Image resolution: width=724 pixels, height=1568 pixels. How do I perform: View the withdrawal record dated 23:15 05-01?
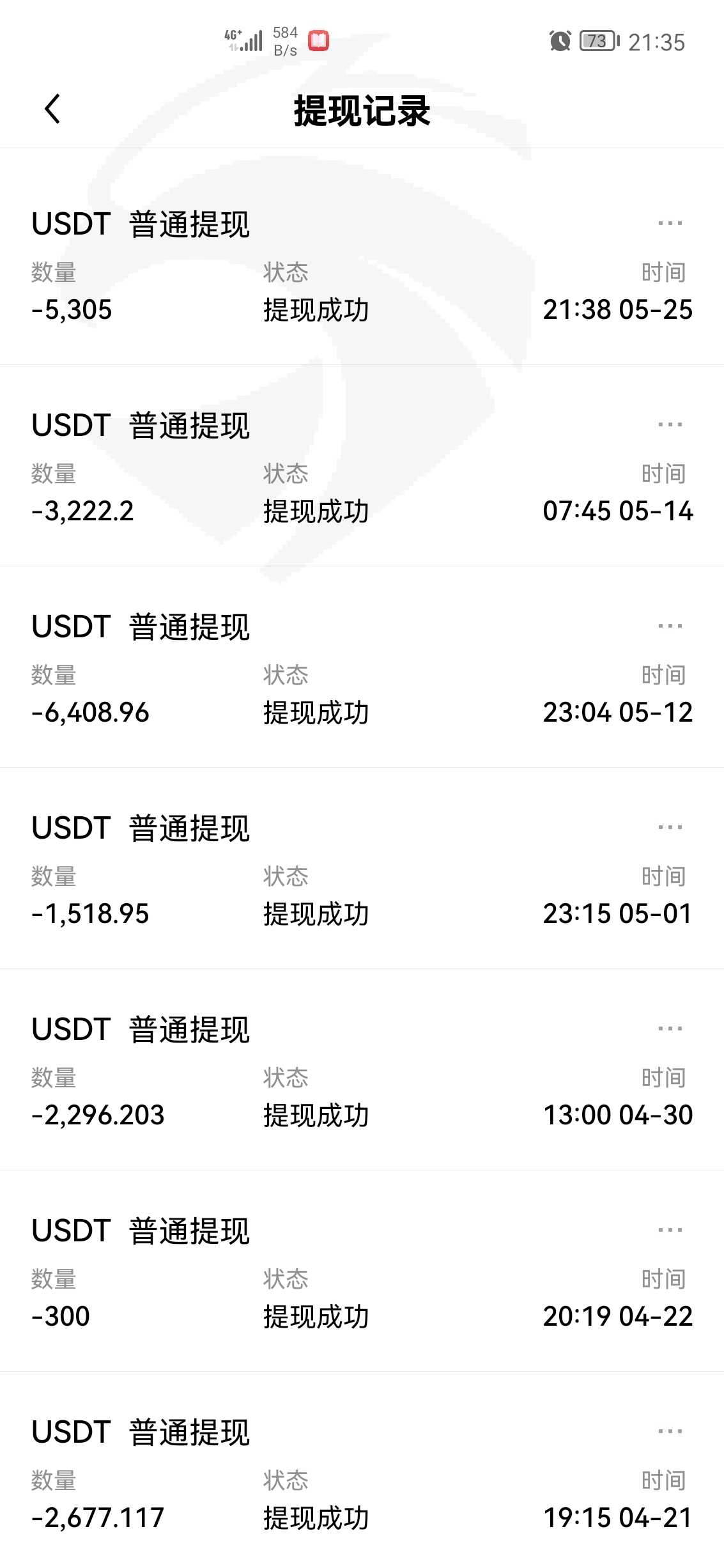(x=362, y=892)
